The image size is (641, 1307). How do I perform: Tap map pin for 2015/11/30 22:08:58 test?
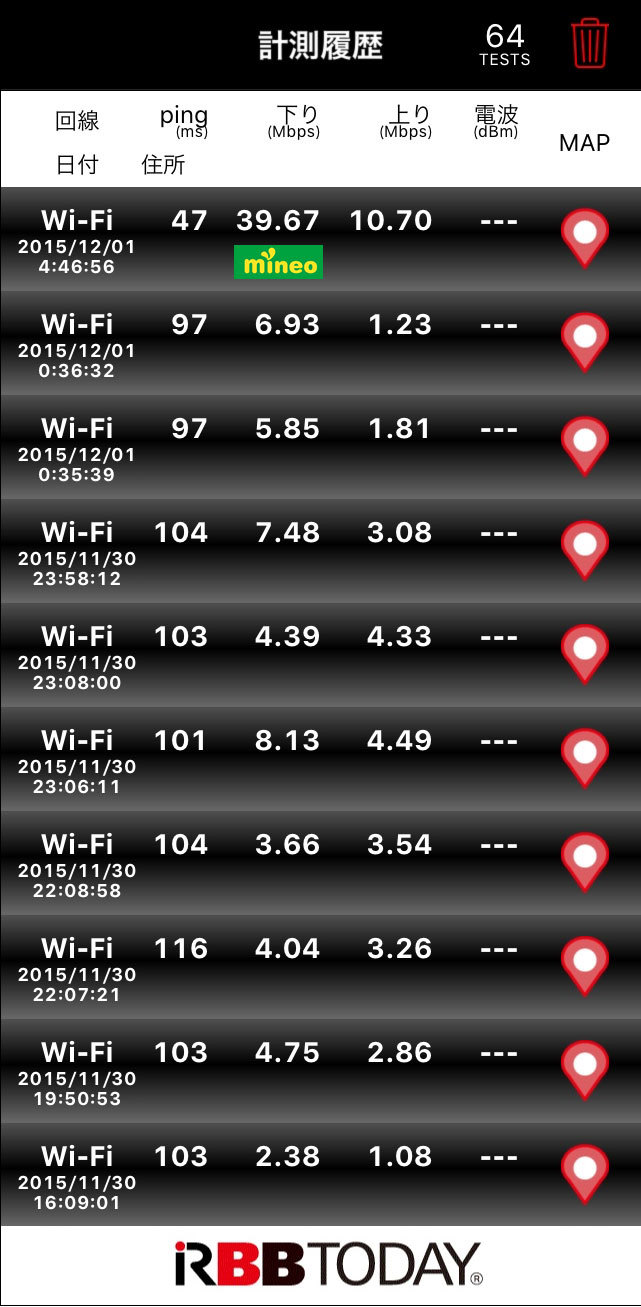pyautogui.click(x=585, y=860)
